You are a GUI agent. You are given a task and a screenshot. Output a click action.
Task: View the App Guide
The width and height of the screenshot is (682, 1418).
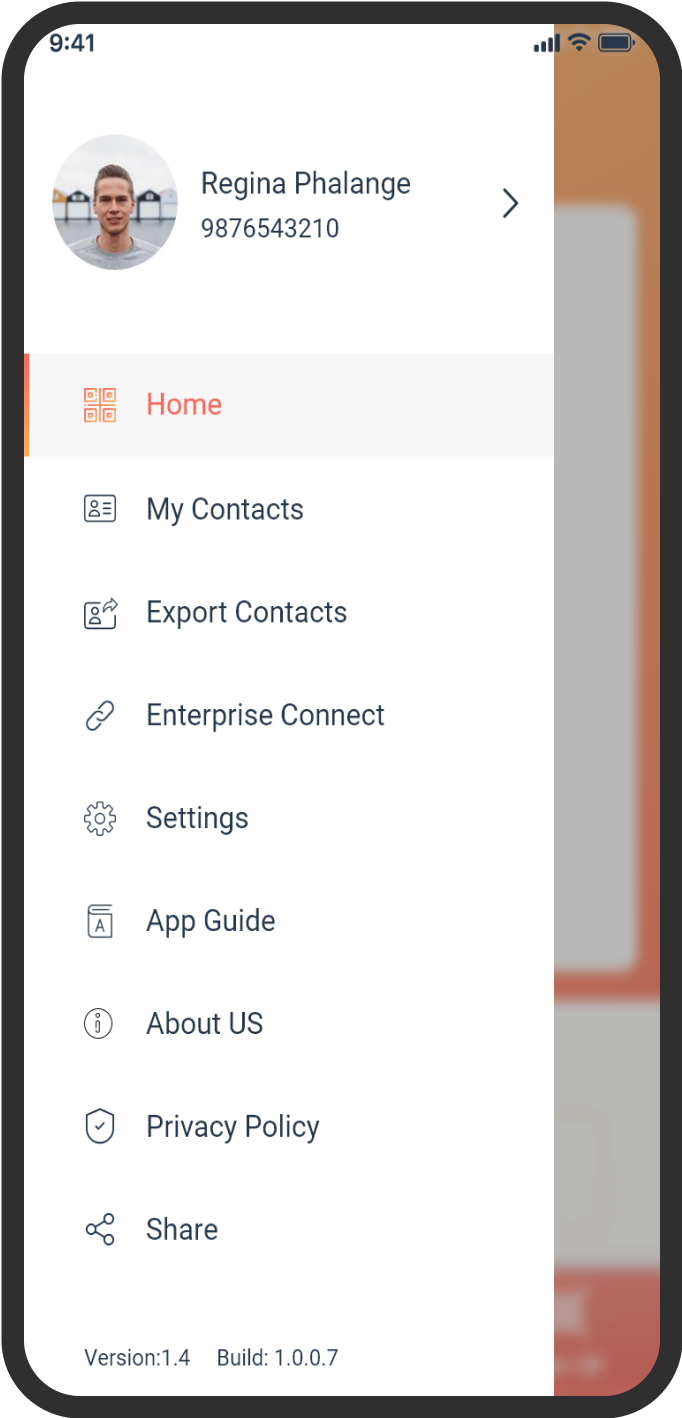tap(289, 921)
